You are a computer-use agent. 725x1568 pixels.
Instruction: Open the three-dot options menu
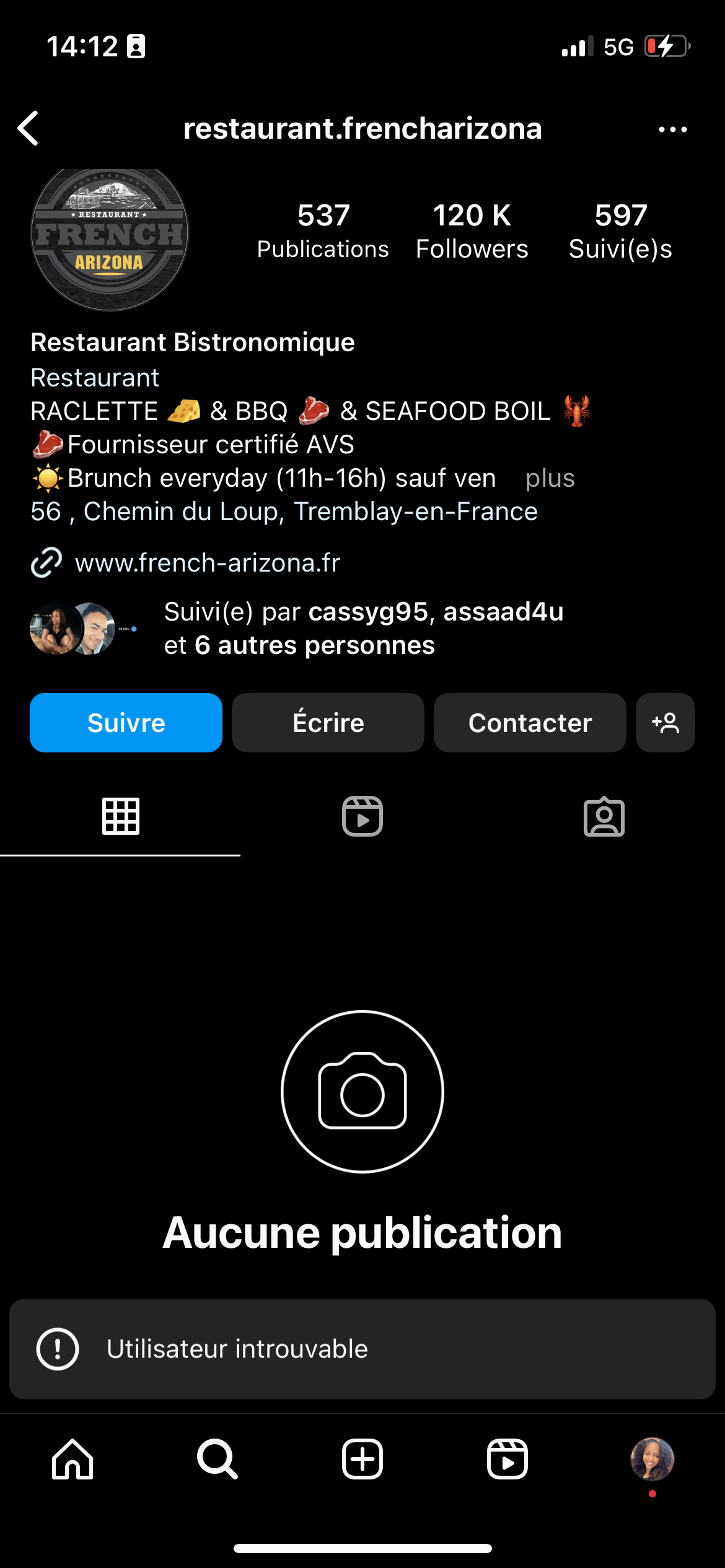(672, 129)
